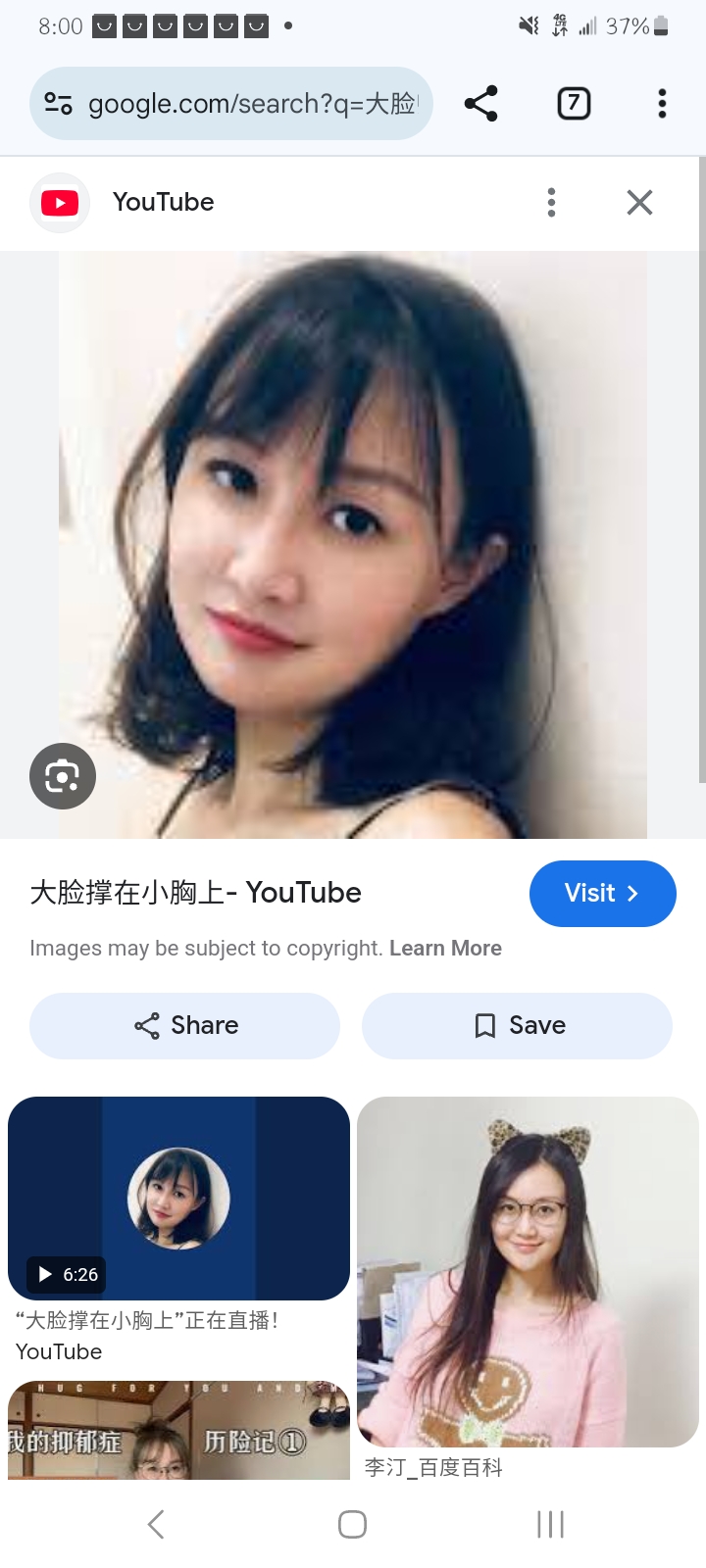This screenshot has height=1568, width=706.
Task: Open the Learn More copyright link
Action: coord(445,949)
